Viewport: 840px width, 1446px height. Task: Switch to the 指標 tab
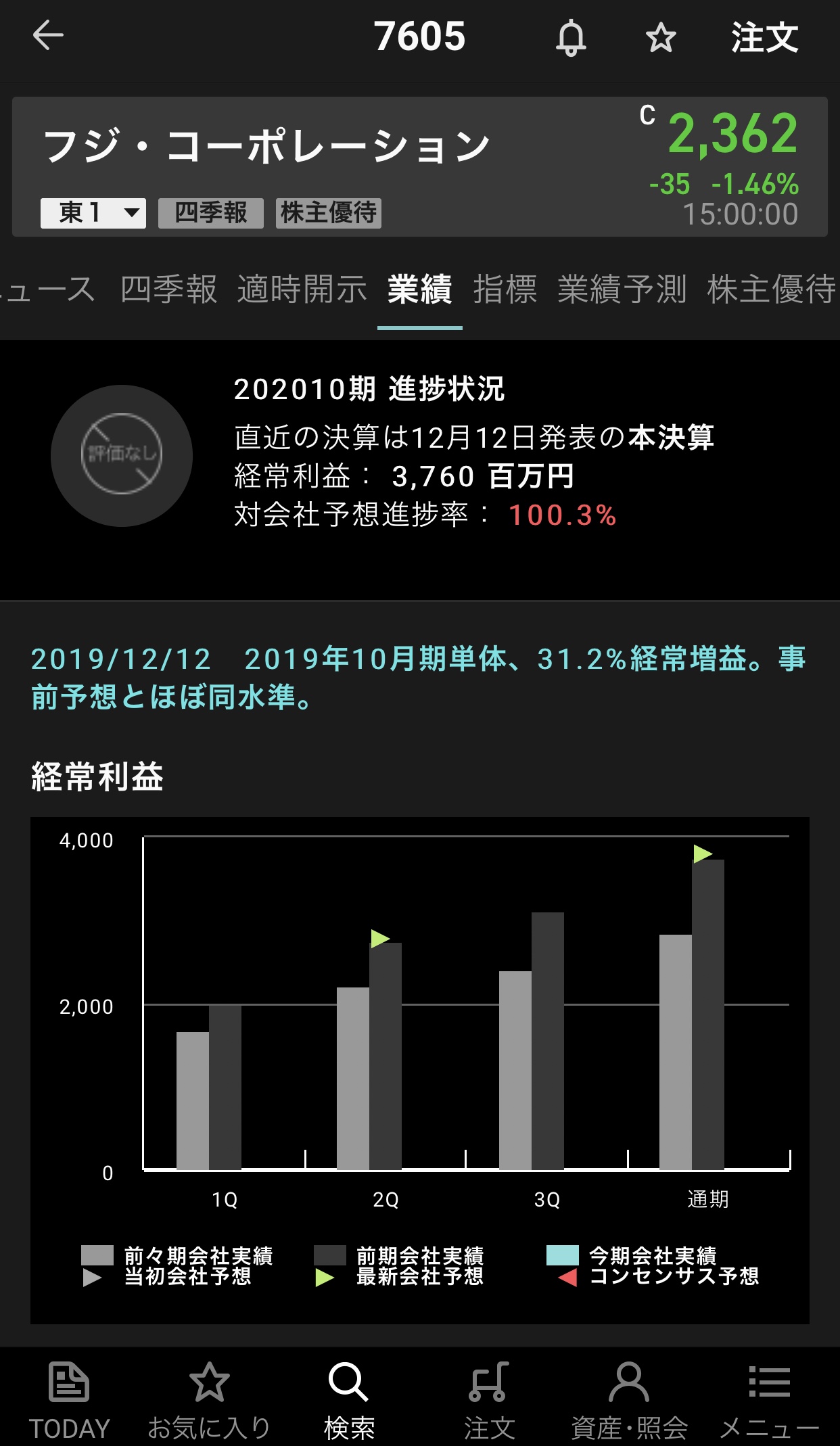pyautogui.click(x=505, y=289)
